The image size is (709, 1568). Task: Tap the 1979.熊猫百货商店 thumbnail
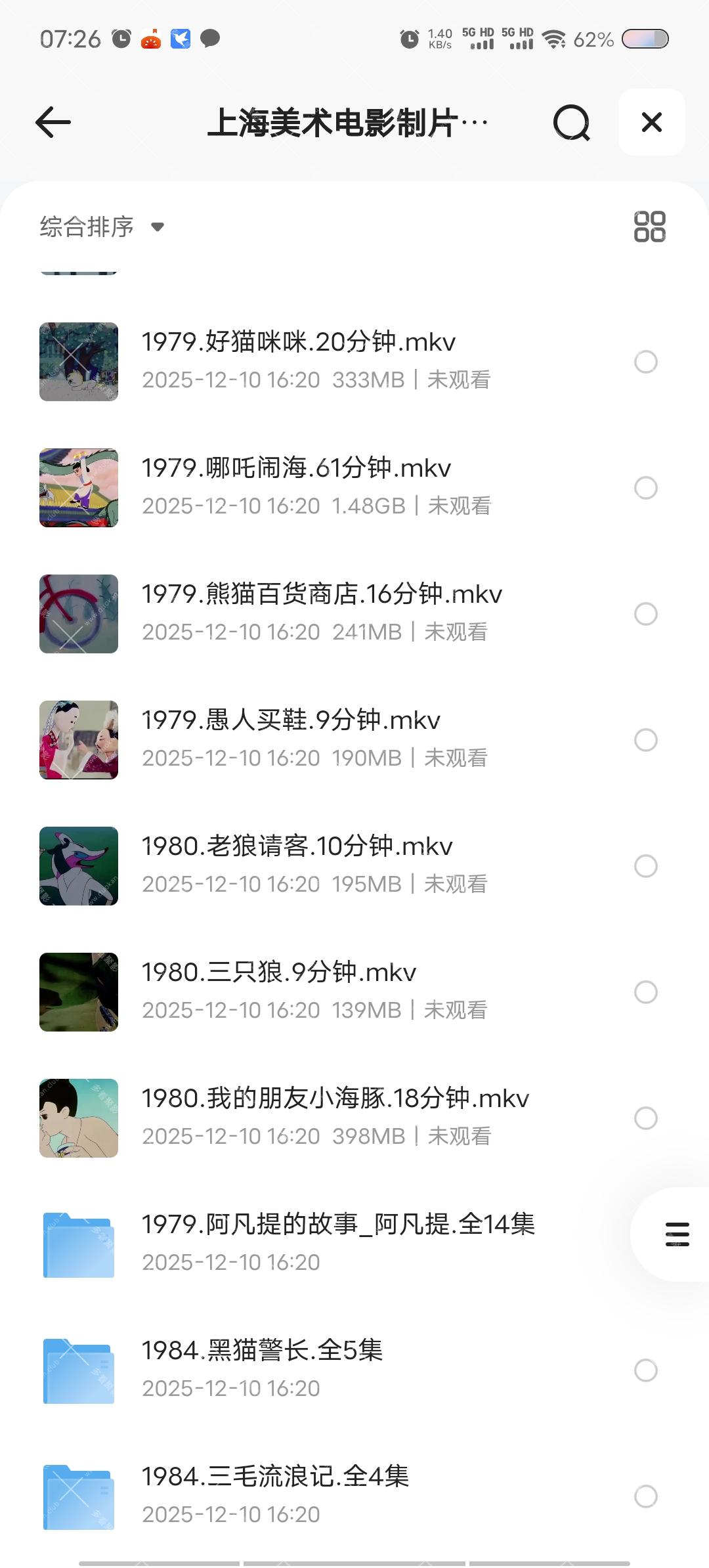pyautogui.click(x=78, y=614)
